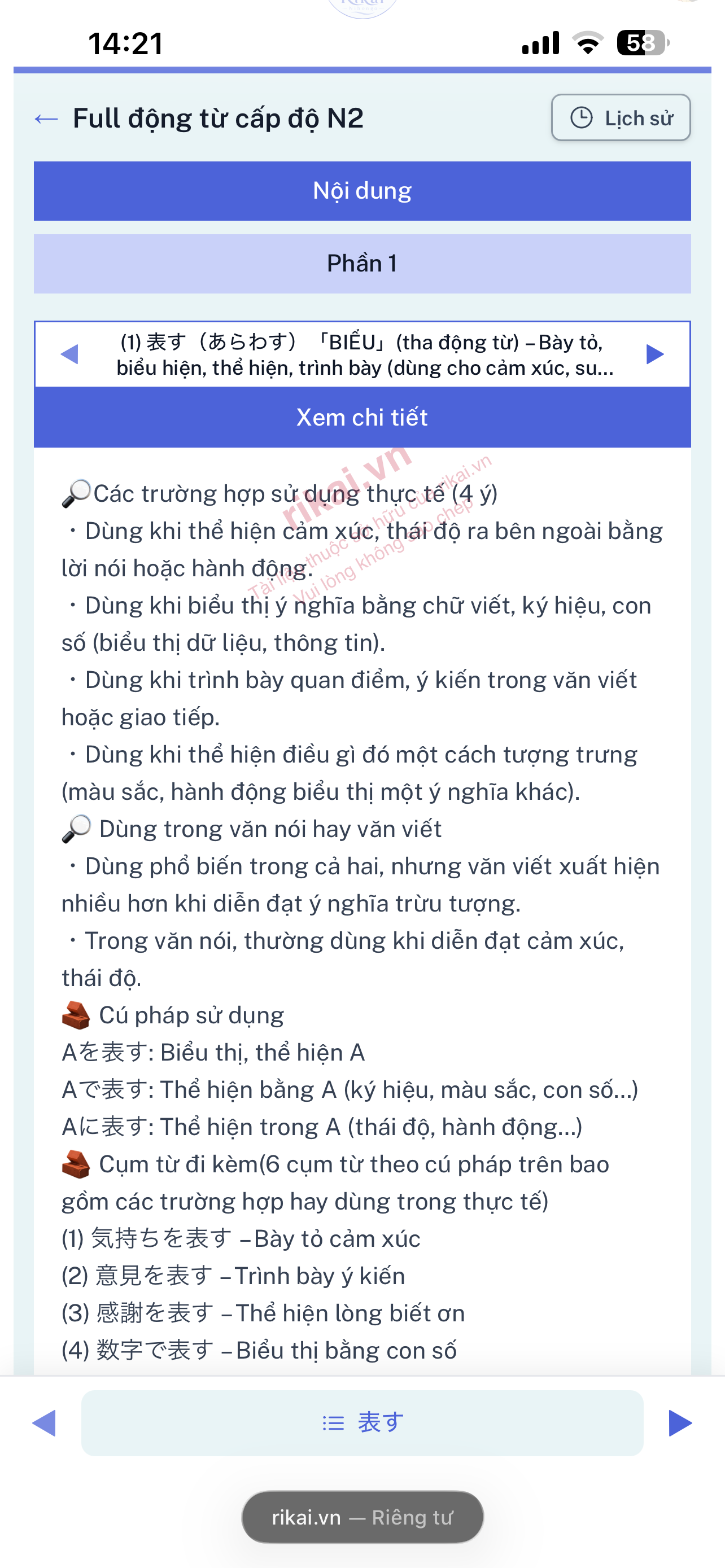Show previous word in the card
This screenshot has width=725, height=1568.
click(x=69, y=354)
